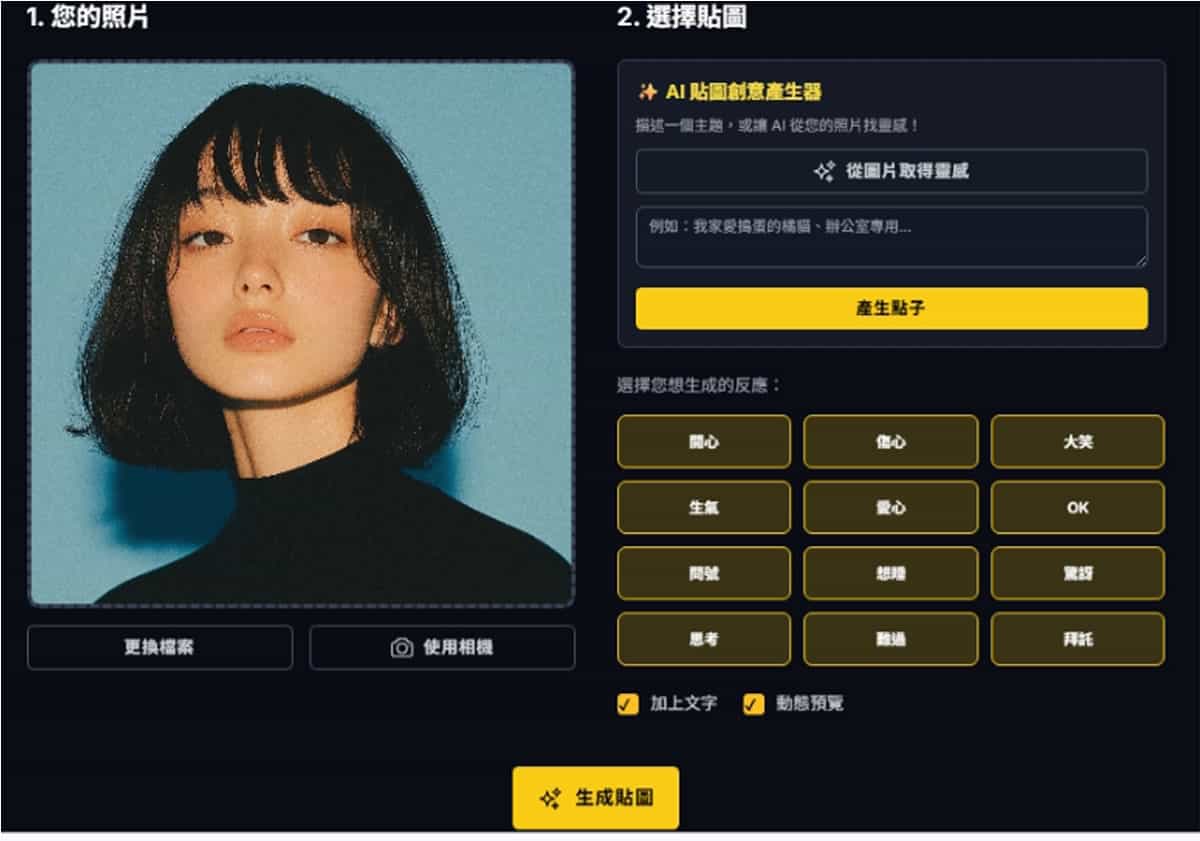Pick the 問號 reaction
Screen dimensions: 1200x841
pyautogui.click(x=704, y=573)
